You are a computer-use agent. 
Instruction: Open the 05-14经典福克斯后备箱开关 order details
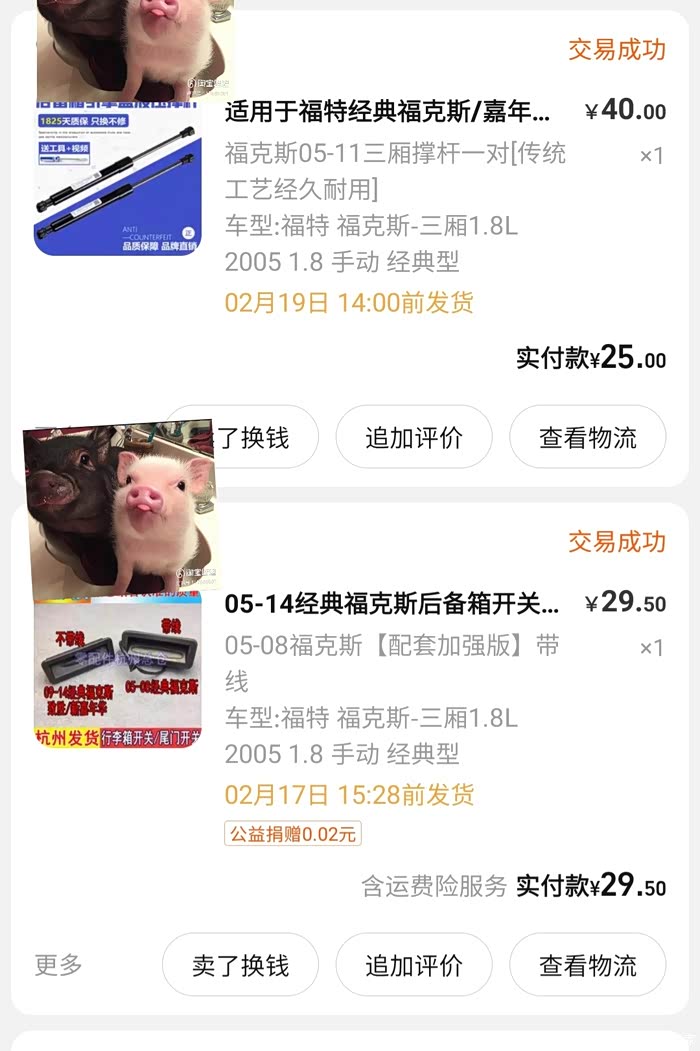(x=392, y=603)
